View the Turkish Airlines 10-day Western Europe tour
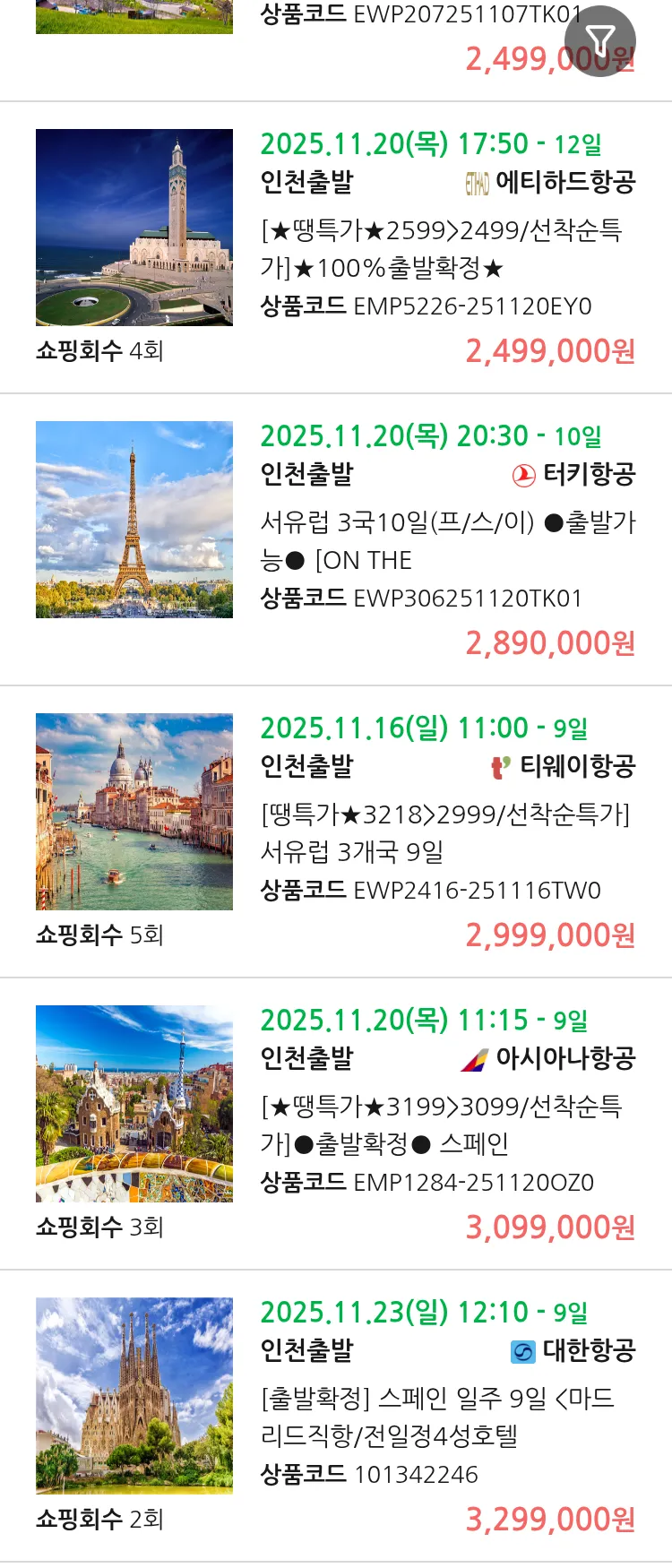This screenshot has height=1568, width=672. point(446,540)
